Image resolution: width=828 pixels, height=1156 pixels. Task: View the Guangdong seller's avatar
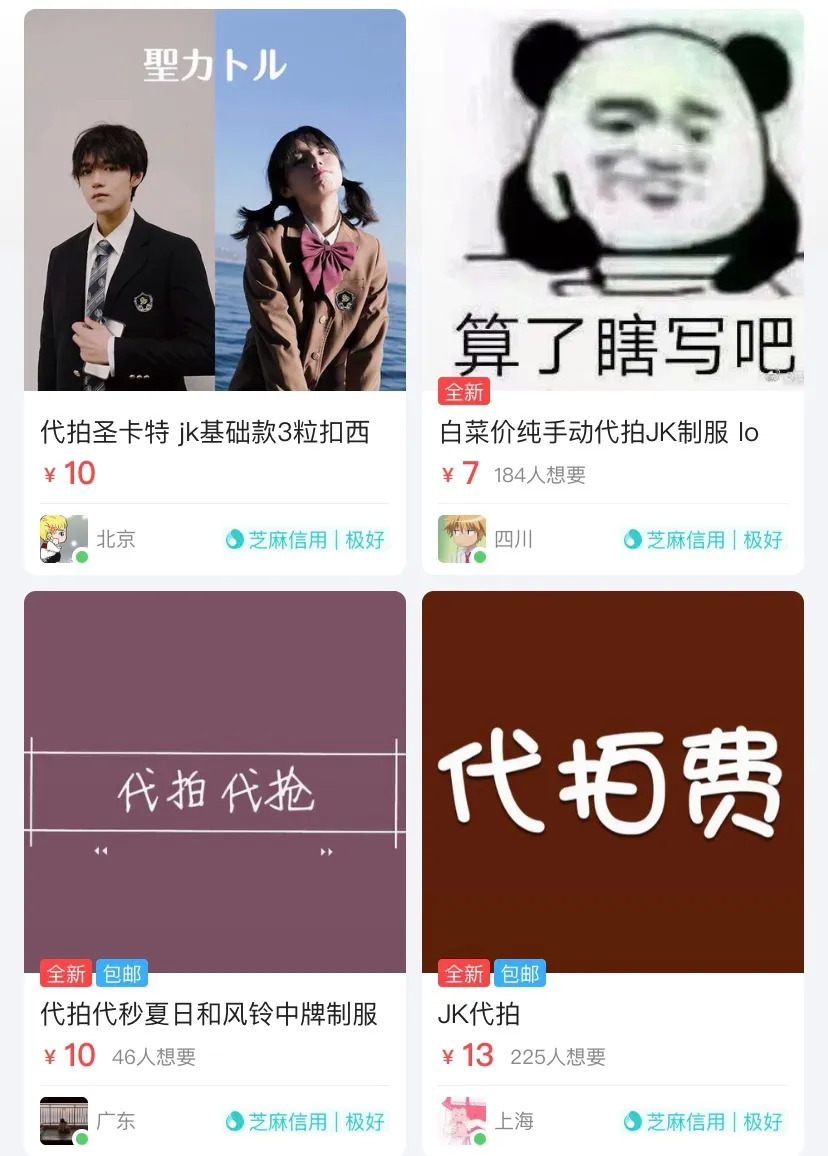[63, 1121]
